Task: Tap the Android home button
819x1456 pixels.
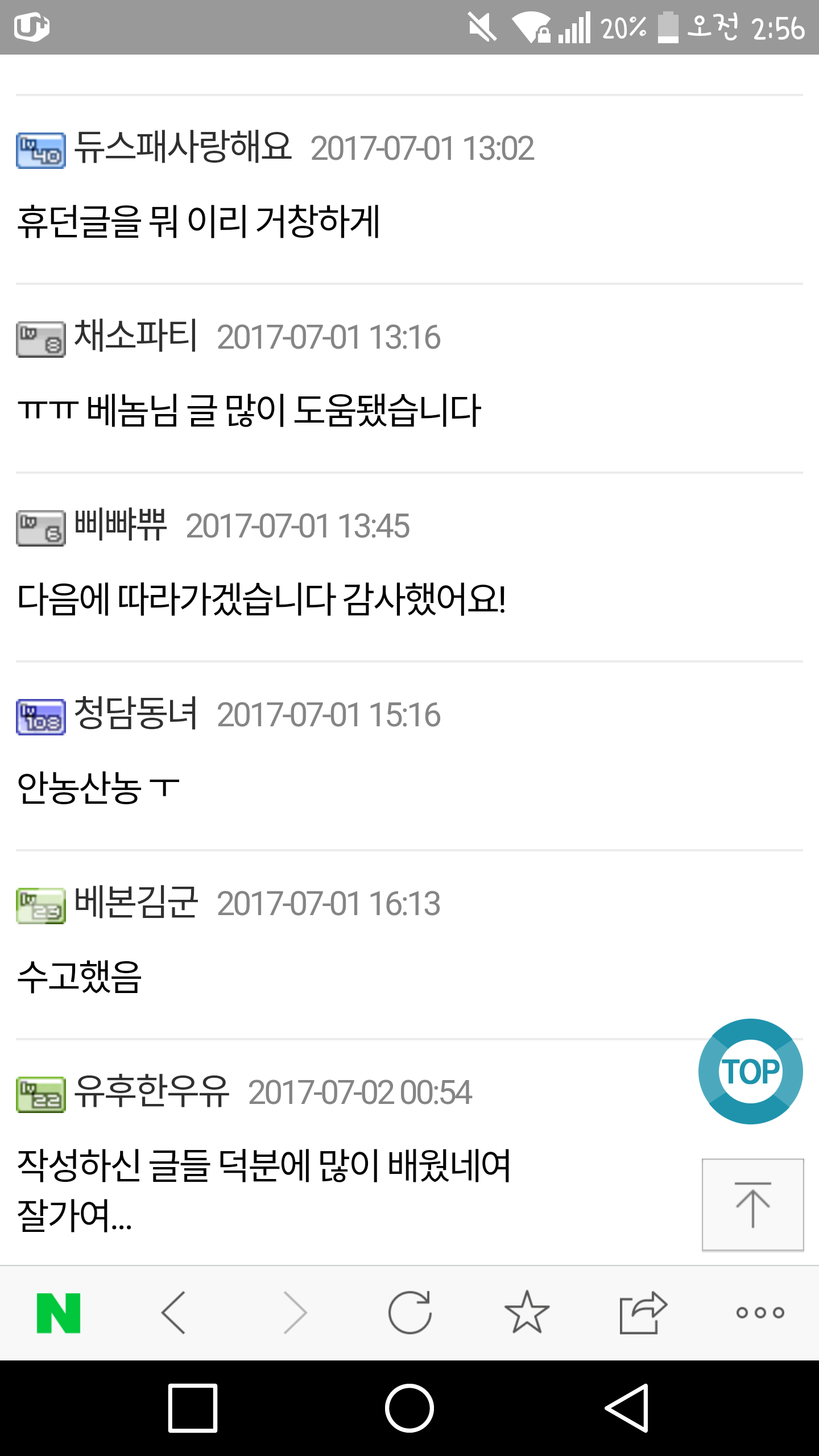Action: 409,1408
